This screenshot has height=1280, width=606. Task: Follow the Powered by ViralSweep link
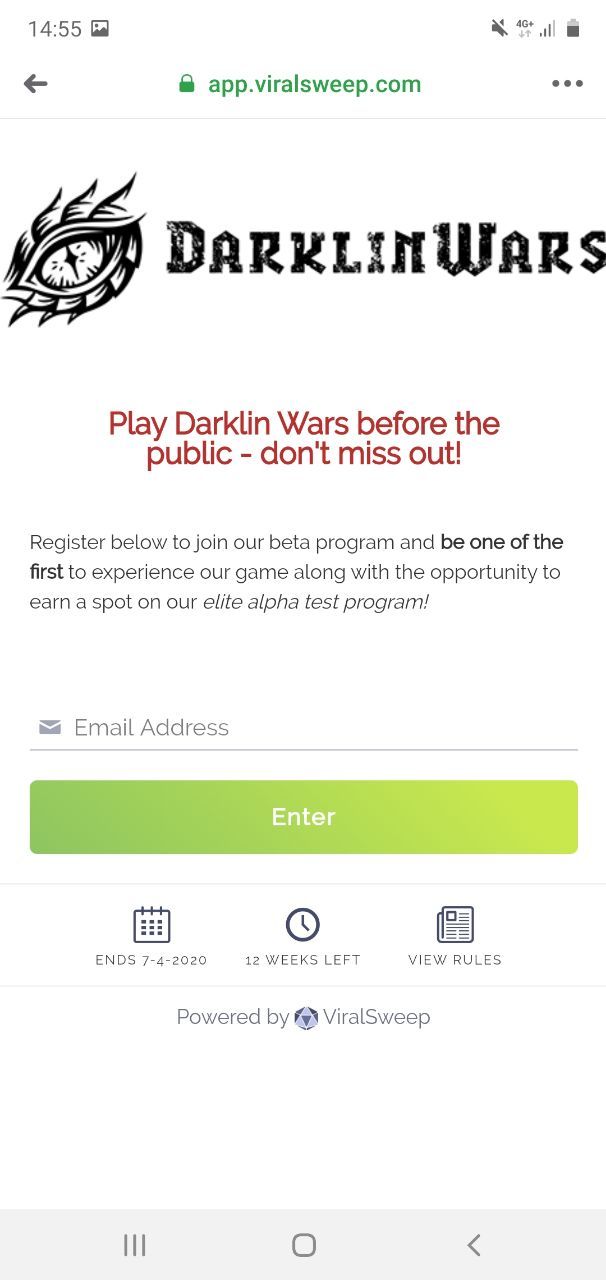[304, 1017]
